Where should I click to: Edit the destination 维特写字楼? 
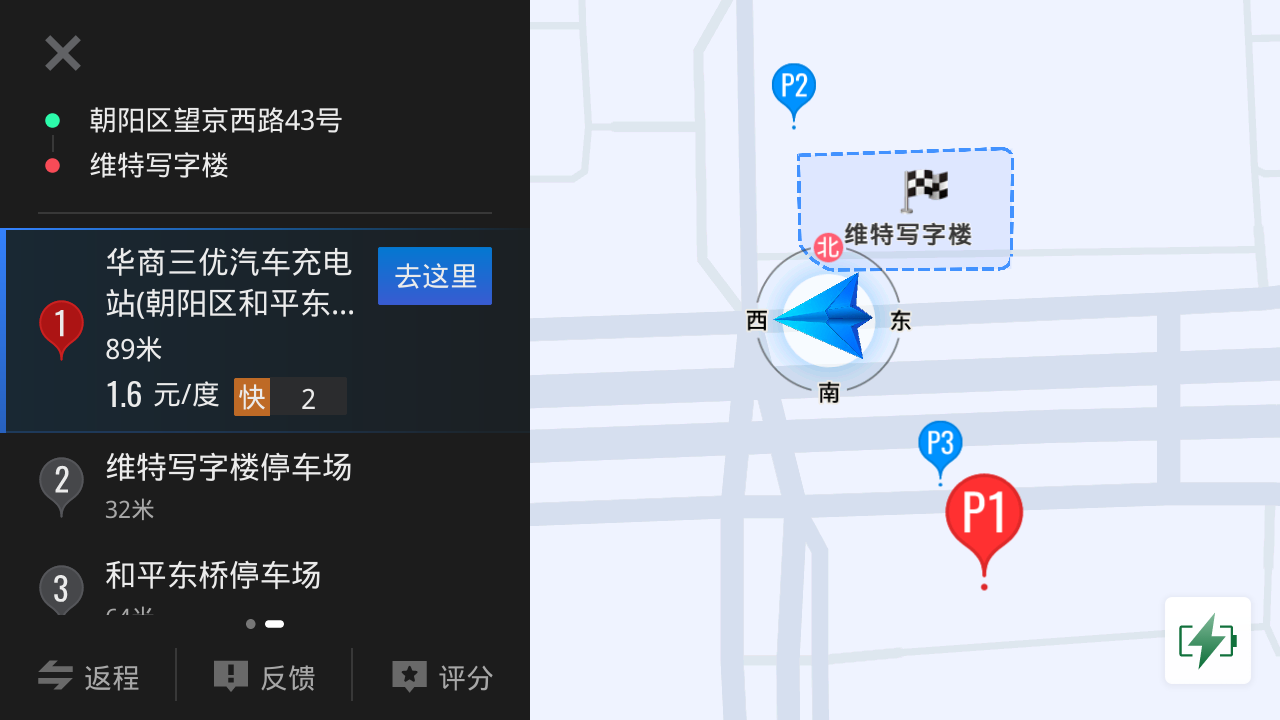160,165
